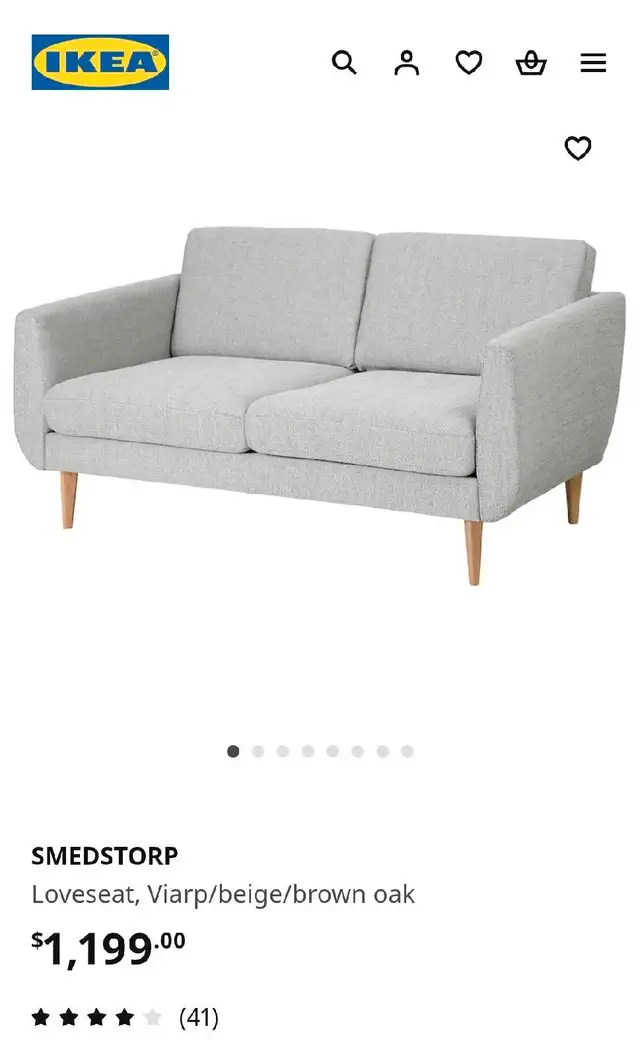Open the SMEDSTORP loveseat product photo
This screenshot has height=1057, width=640.
pos(320,404)
